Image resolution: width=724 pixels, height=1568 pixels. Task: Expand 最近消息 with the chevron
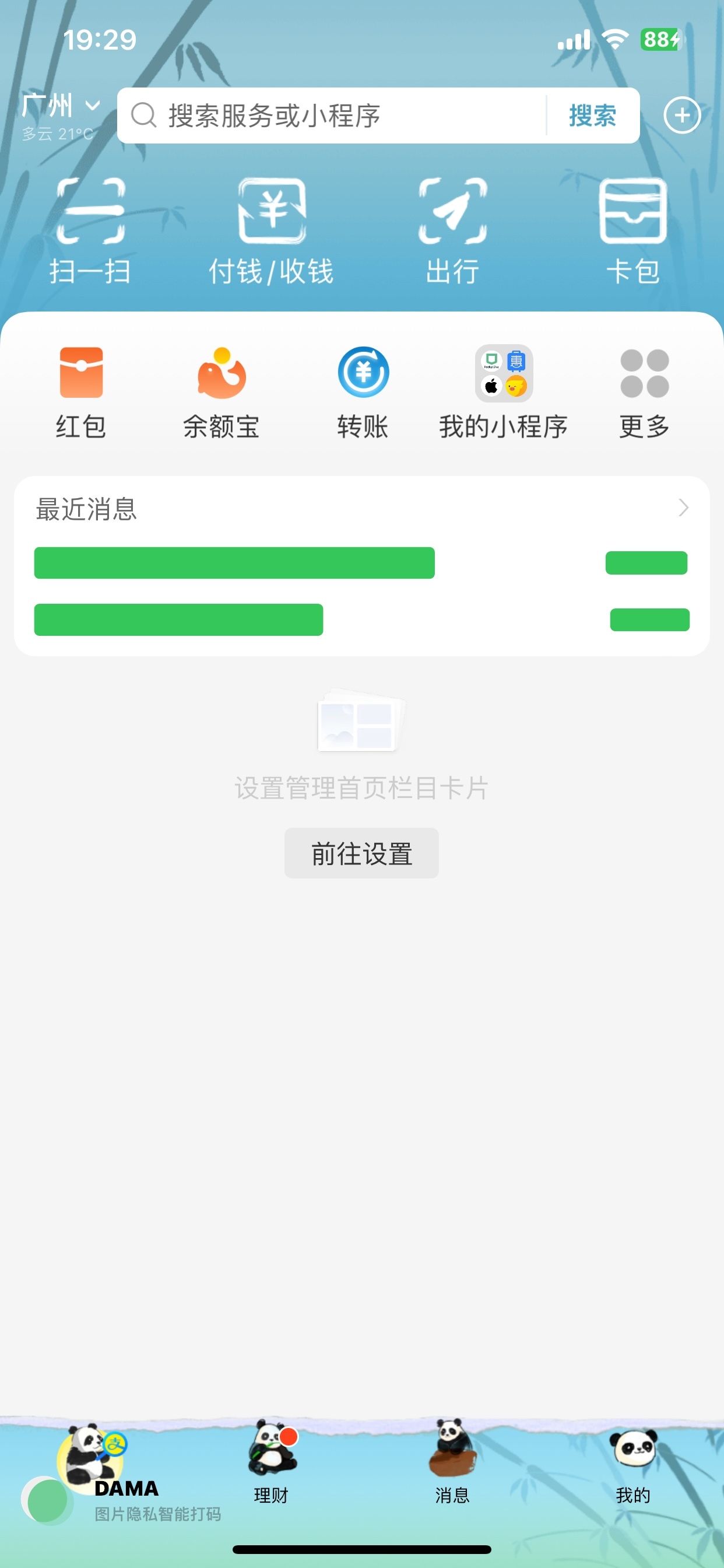pos(684,508)
